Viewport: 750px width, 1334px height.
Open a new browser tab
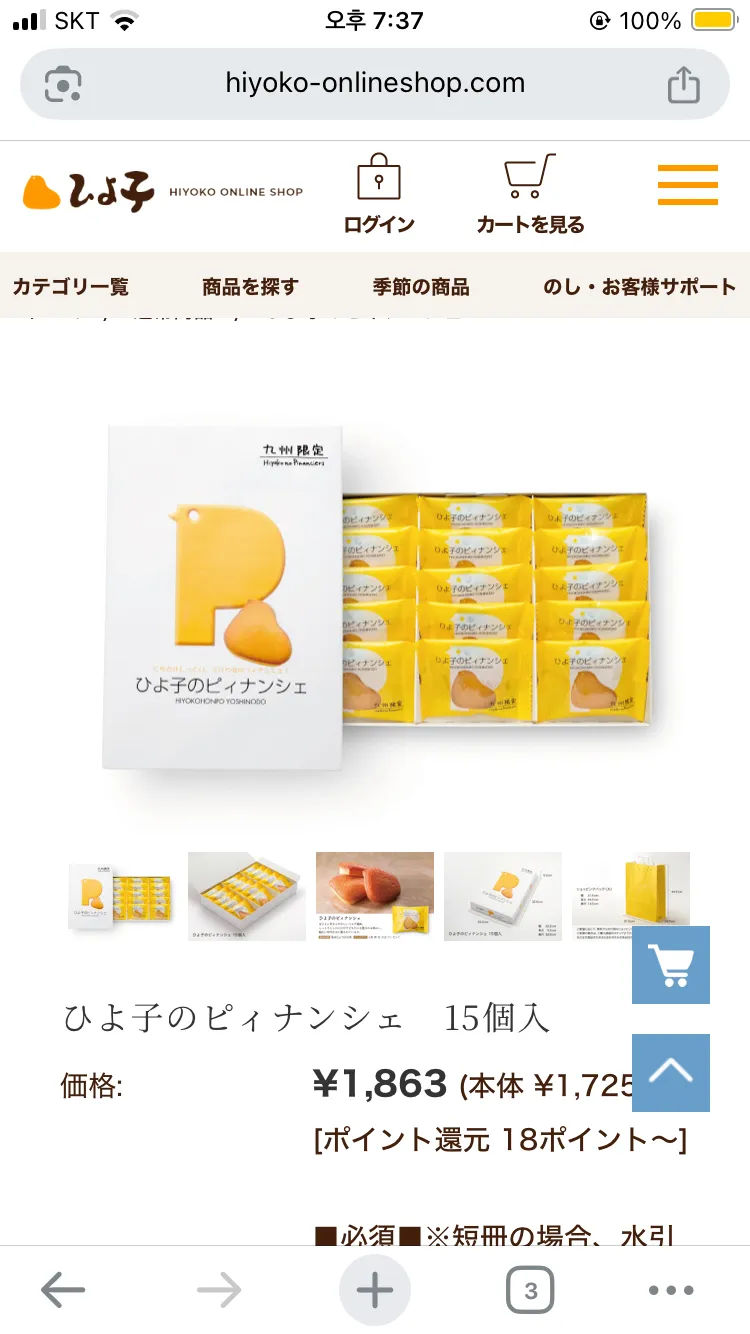[375, 1291]
